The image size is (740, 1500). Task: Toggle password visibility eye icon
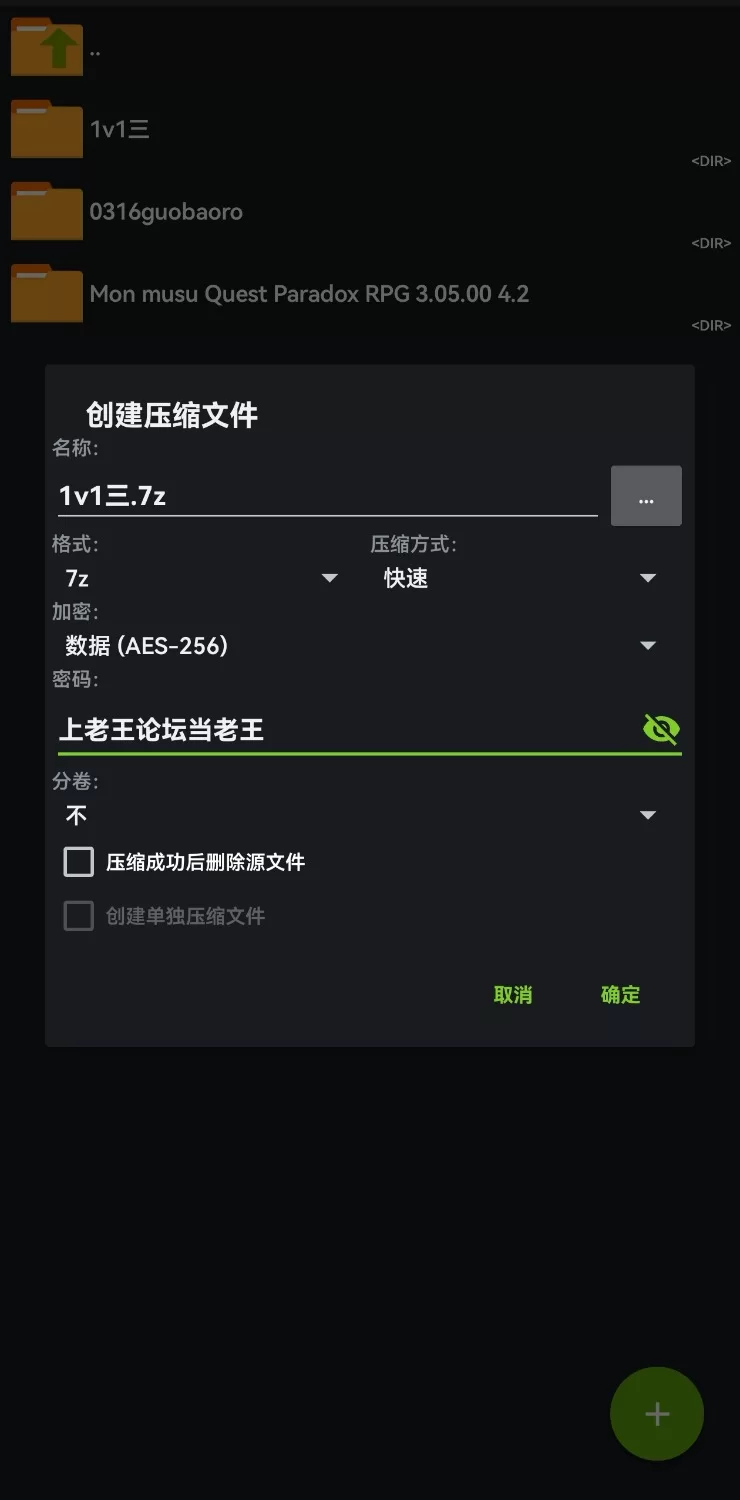[661, 729]
